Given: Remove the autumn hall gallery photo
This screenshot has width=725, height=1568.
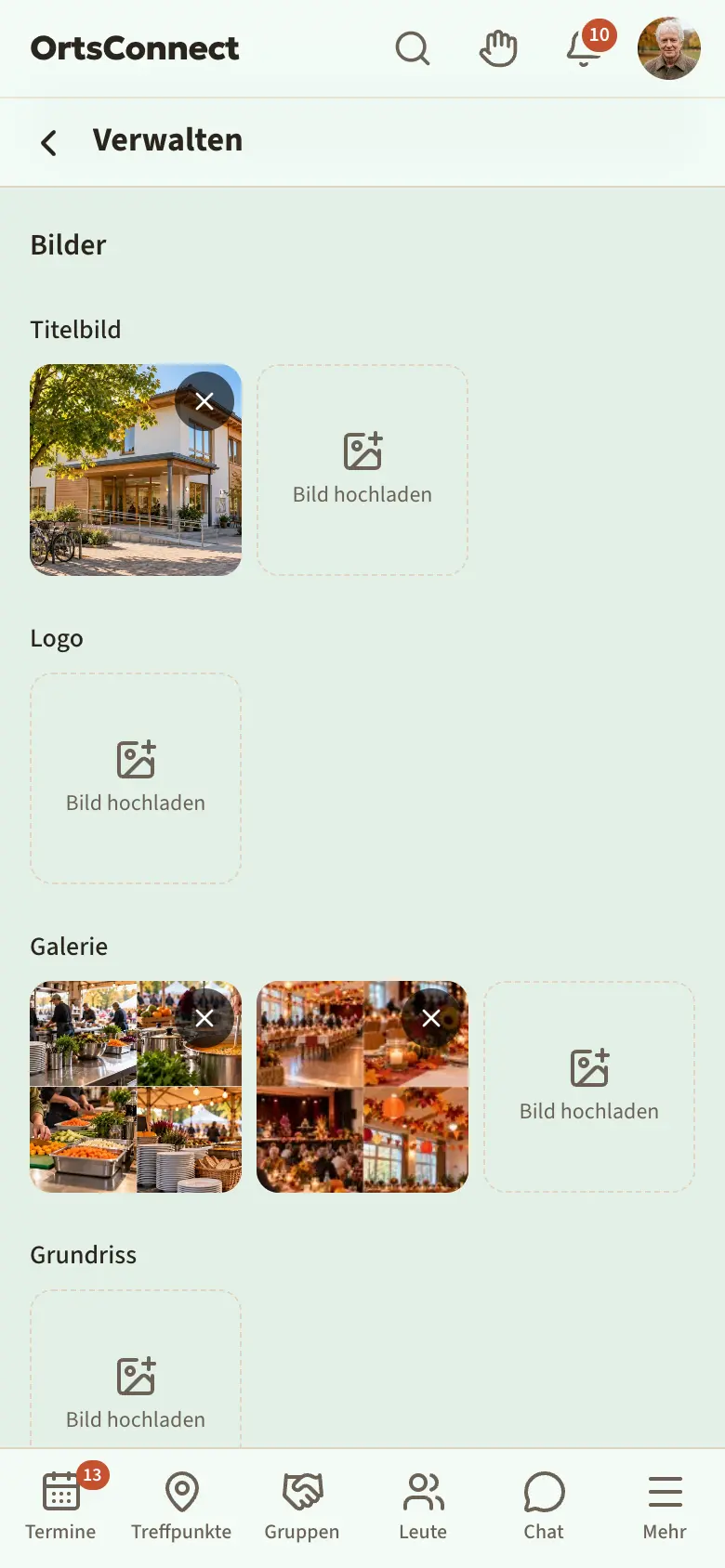Looking at the screenshot, I should (x=431, y=1018).
